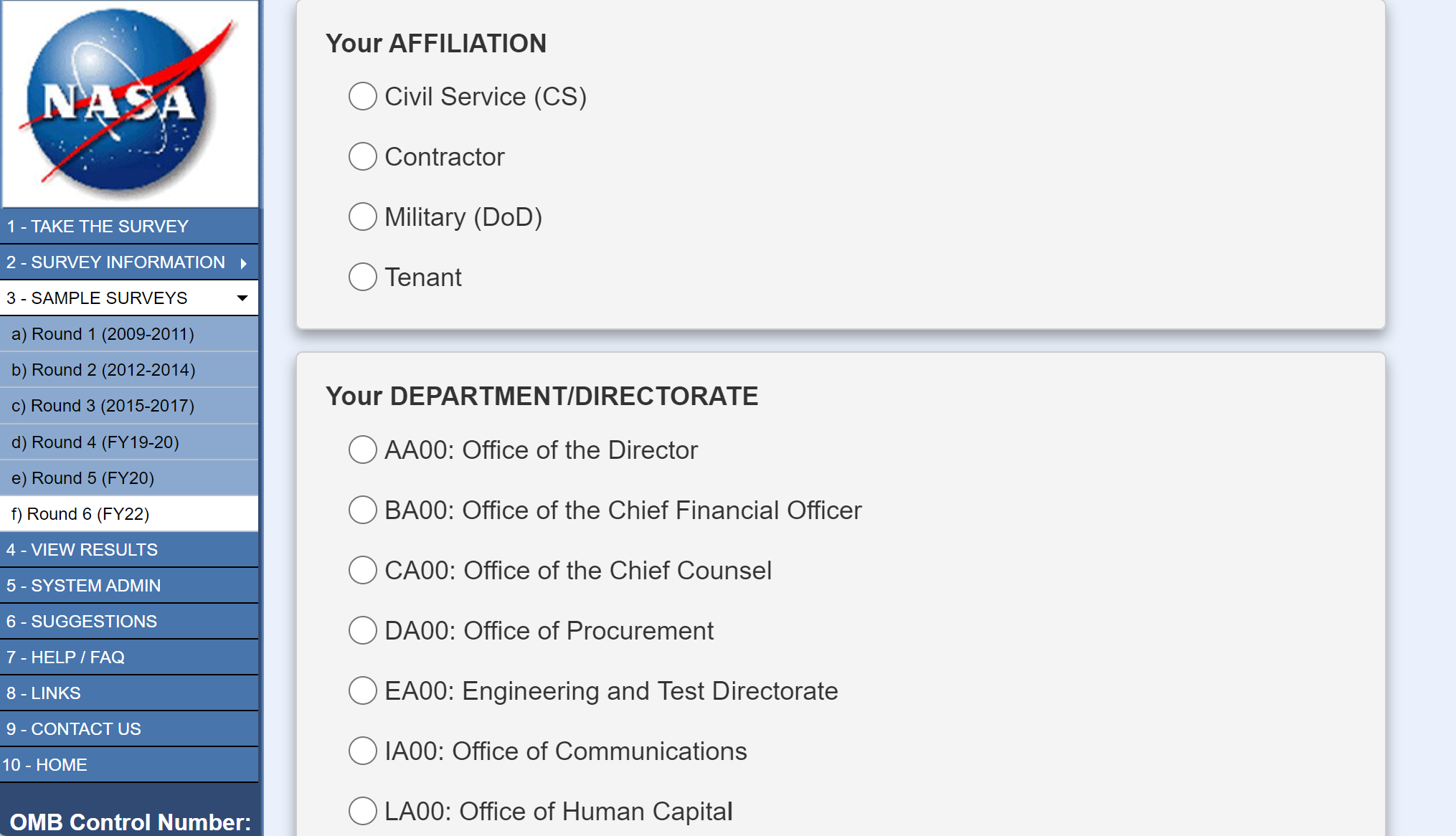Select CA00: Office of the Chief Counsel
The image size is (1456, 836).
[x=363, y=570]
